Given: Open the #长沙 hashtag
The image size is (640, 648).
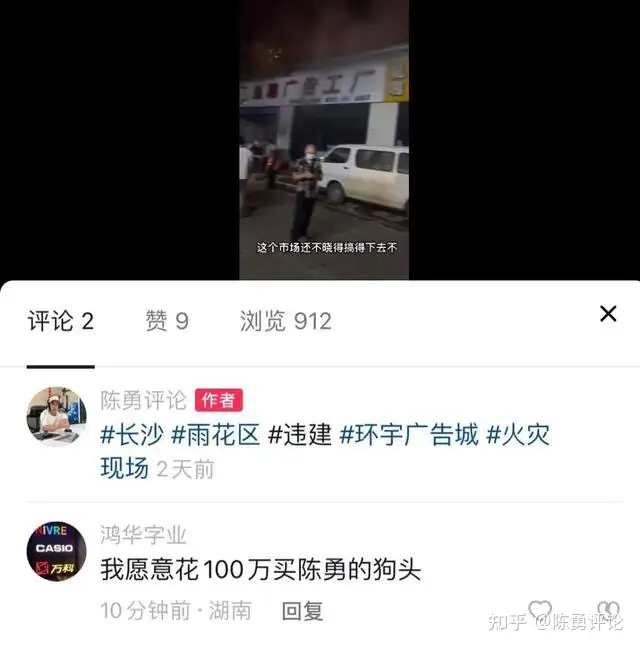Looking at the screenshot, I should click(x=131, y=435).
